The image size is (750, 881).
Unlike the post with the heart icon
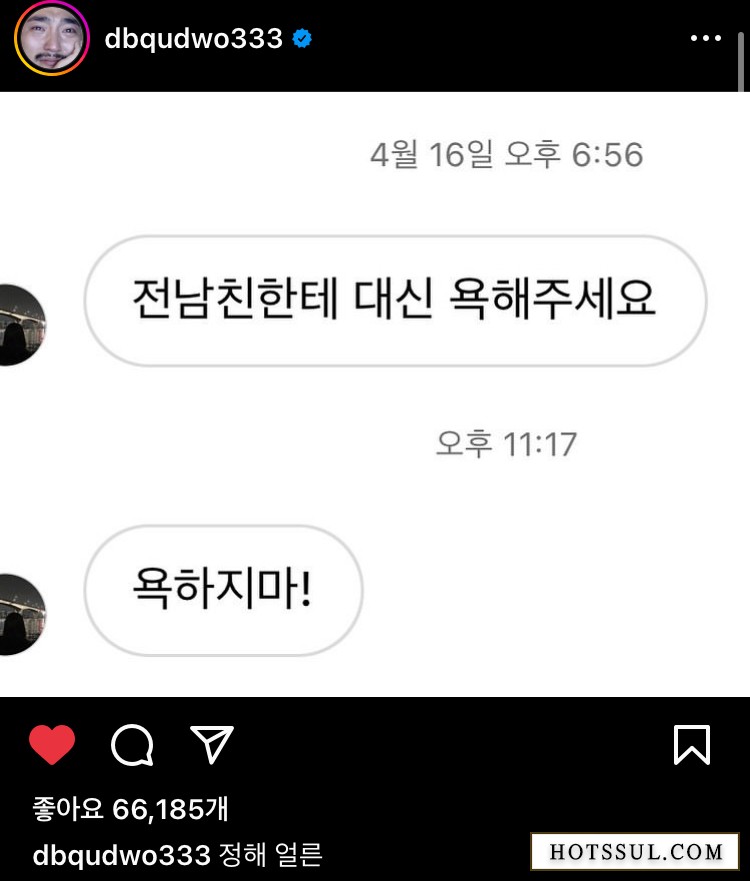pos(52,745)
